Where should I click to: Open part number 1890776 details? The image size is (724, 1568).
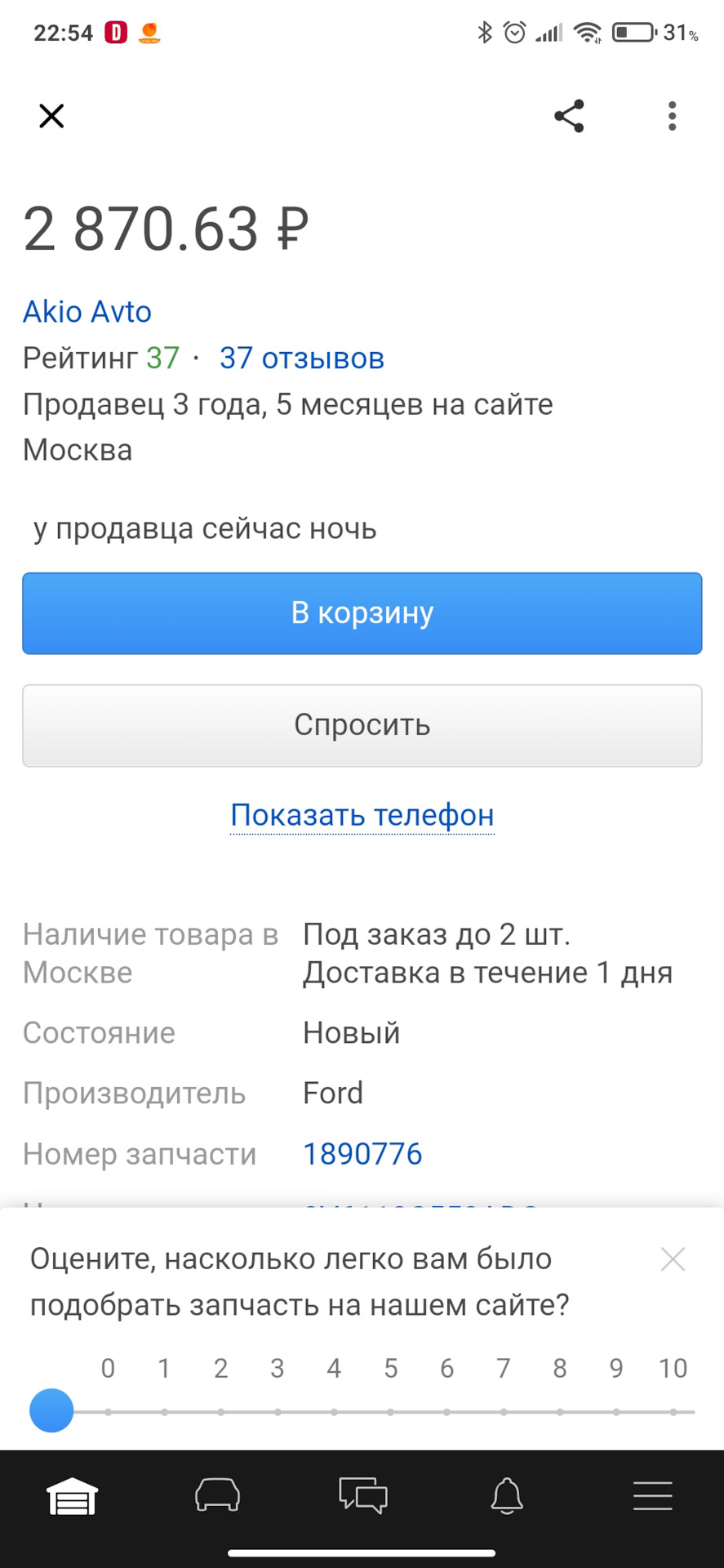click(362, 1153)
